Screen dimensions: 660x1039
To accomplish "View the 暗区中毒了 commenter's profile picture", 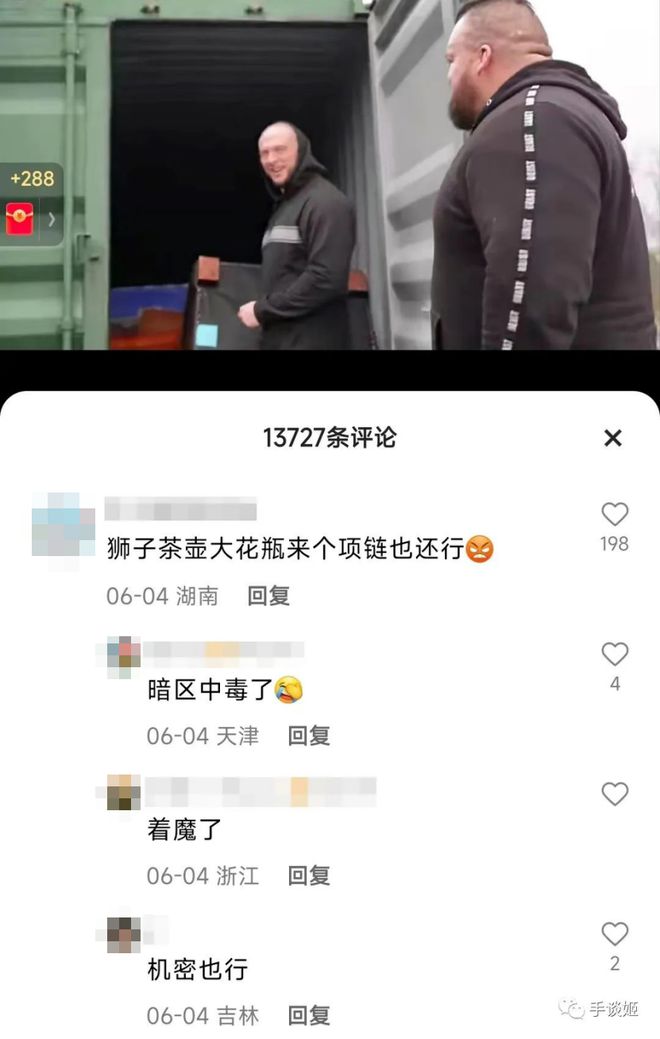I will (x=125, y=653).
